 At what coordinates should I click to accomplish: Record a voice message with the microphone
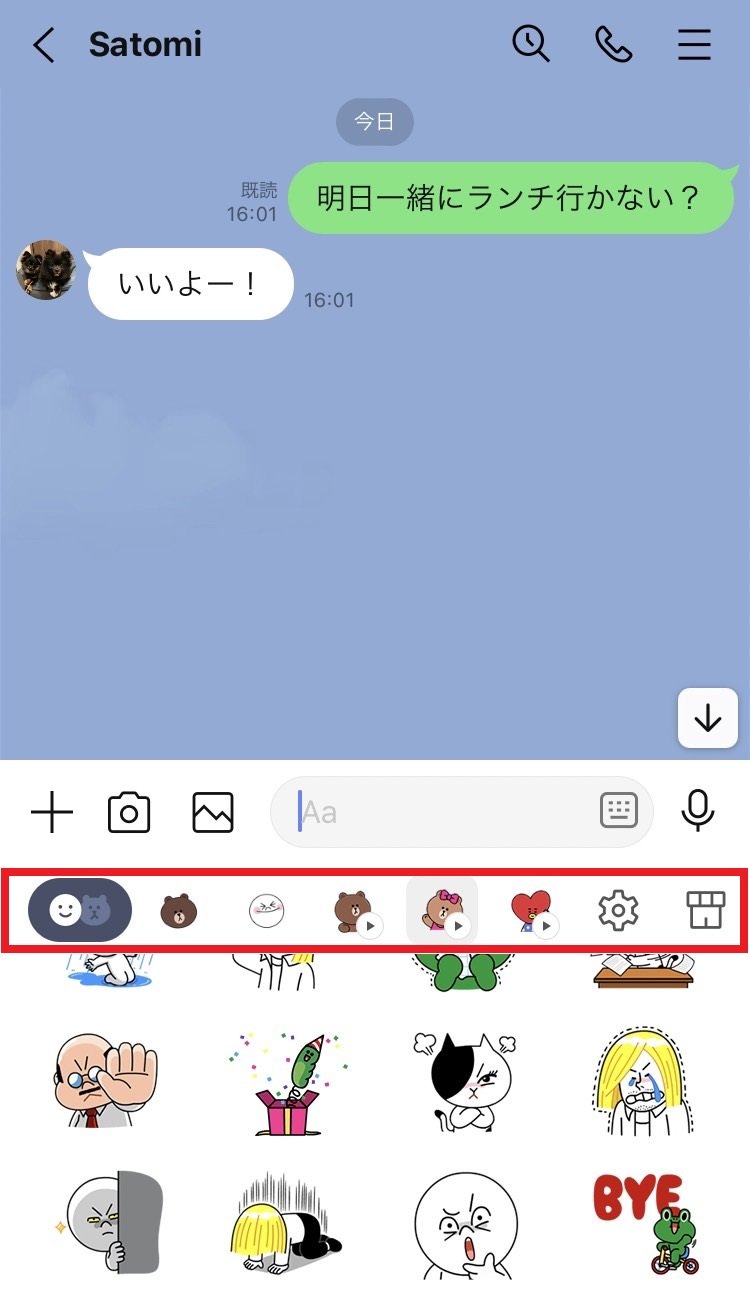(x=699, y=812)
